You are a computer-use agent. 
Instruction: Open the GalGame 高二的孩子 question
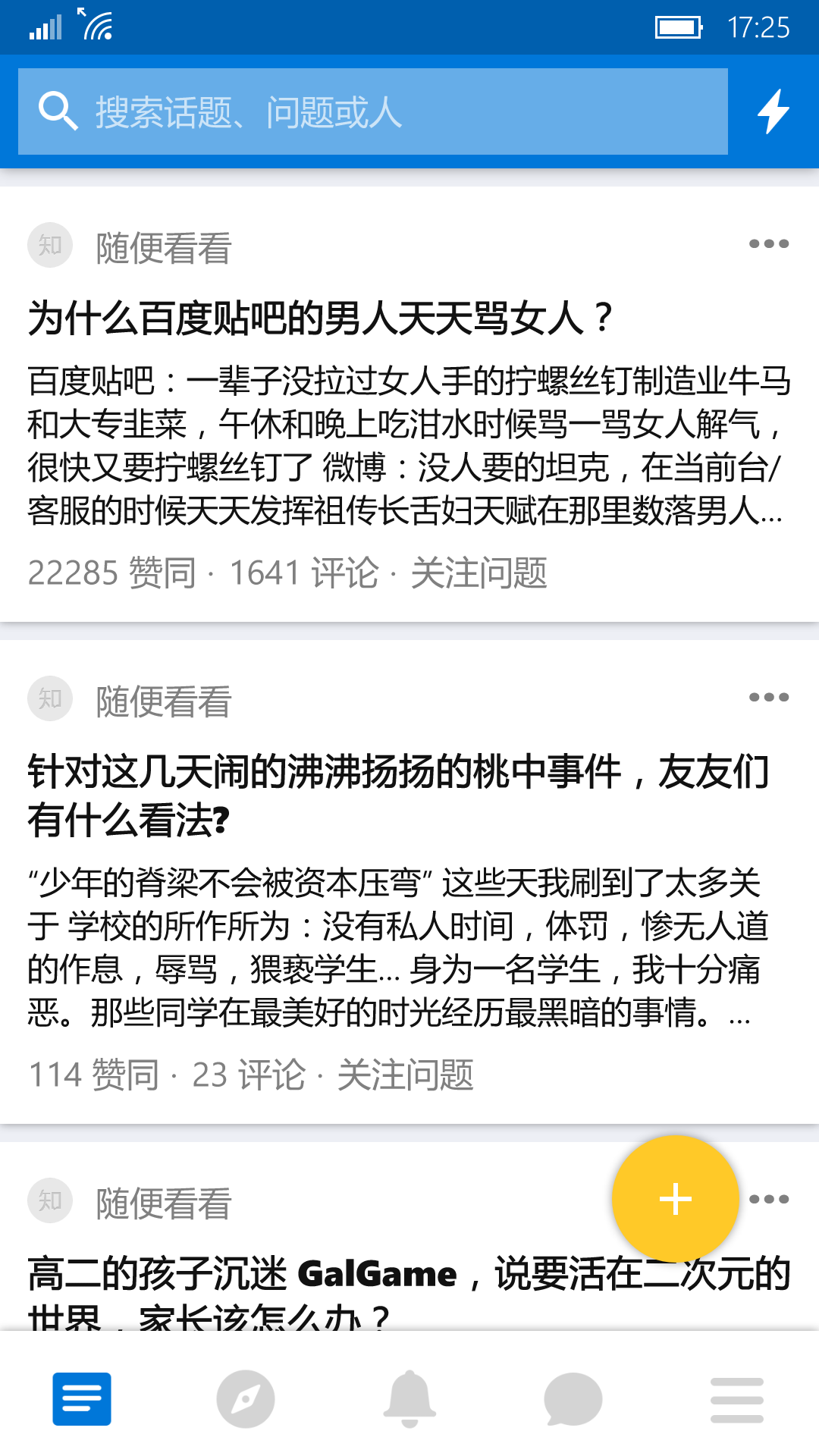click(x=303, y=1276)
